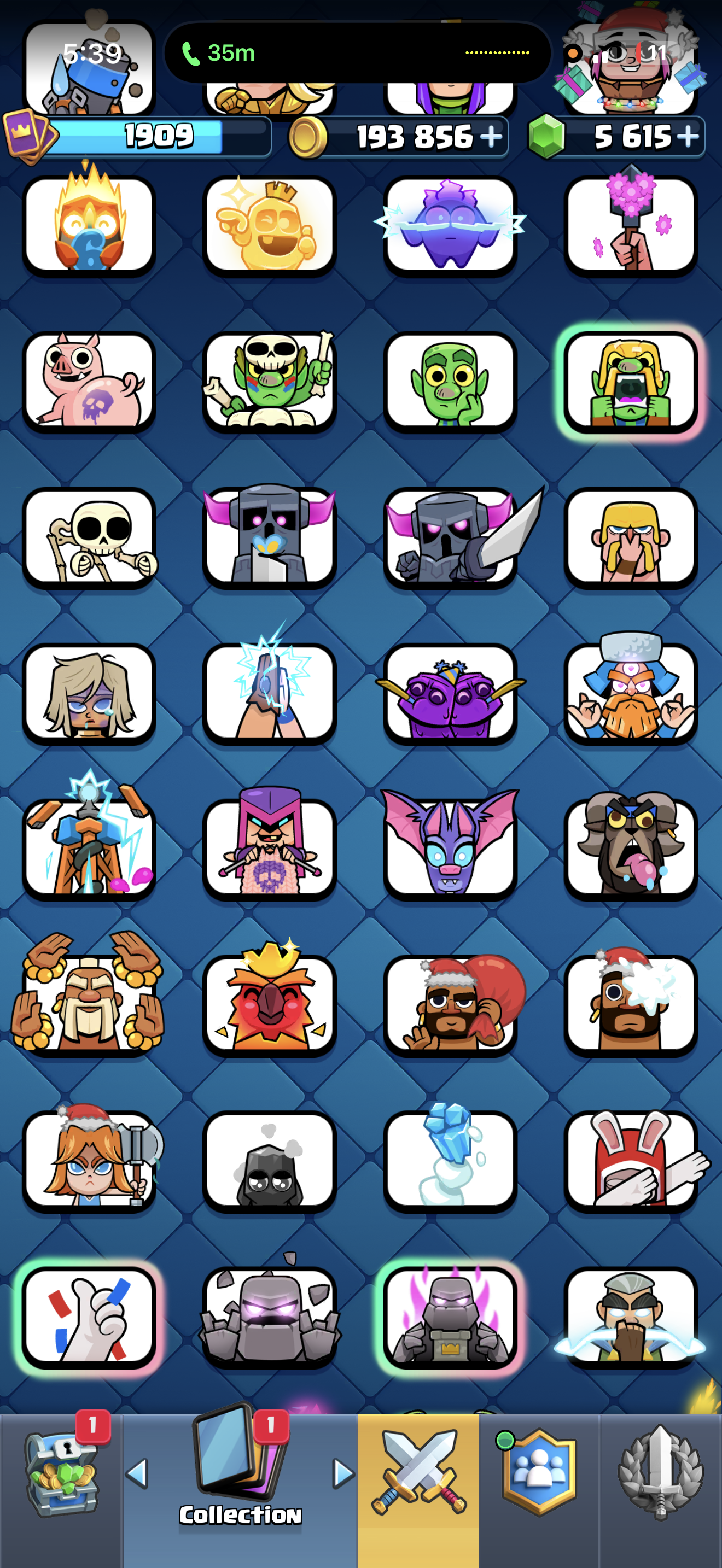
Task: Open the events sword trophy tab
Action: pos(661,1472)
